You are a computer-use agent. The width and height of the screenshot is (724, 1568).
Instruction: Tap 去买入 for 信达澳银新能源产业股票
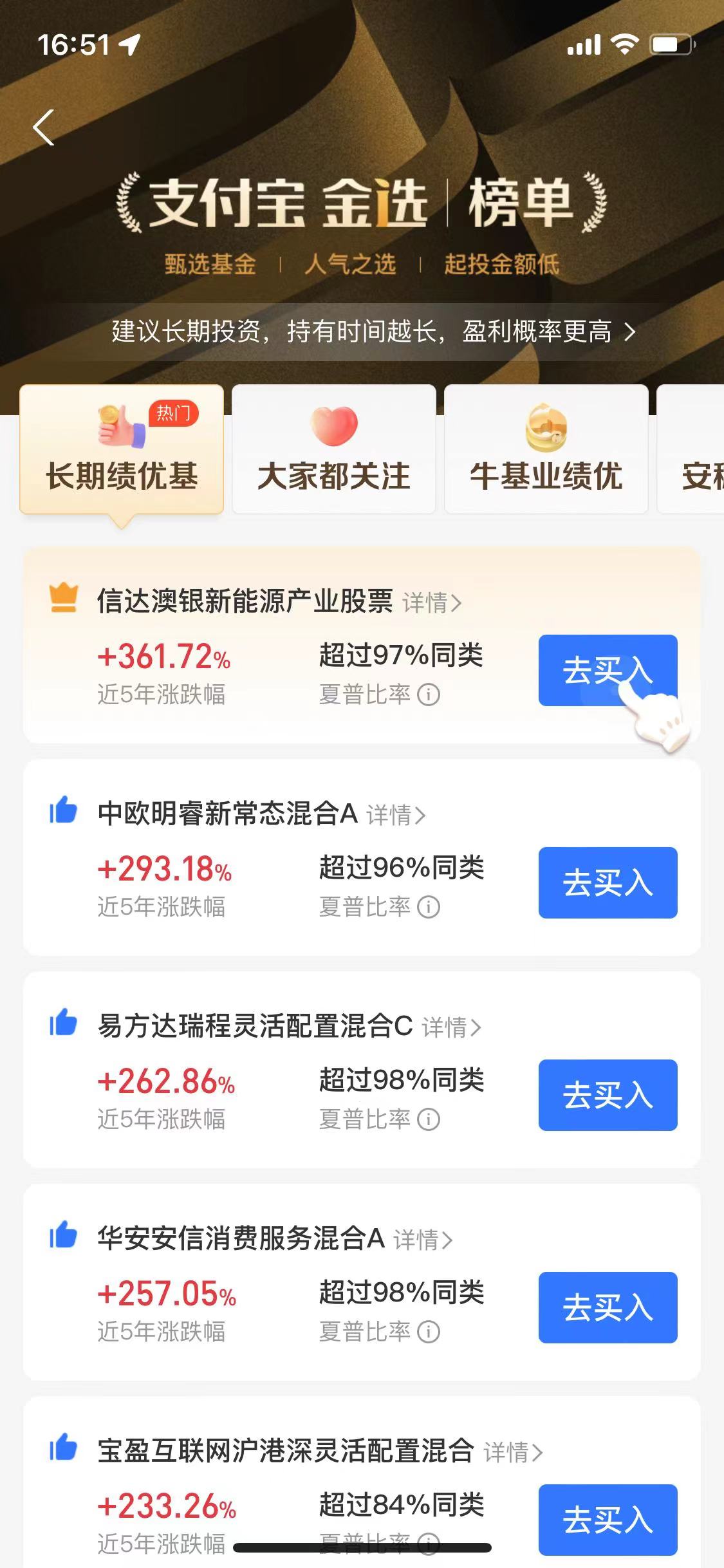click(607, 670)
